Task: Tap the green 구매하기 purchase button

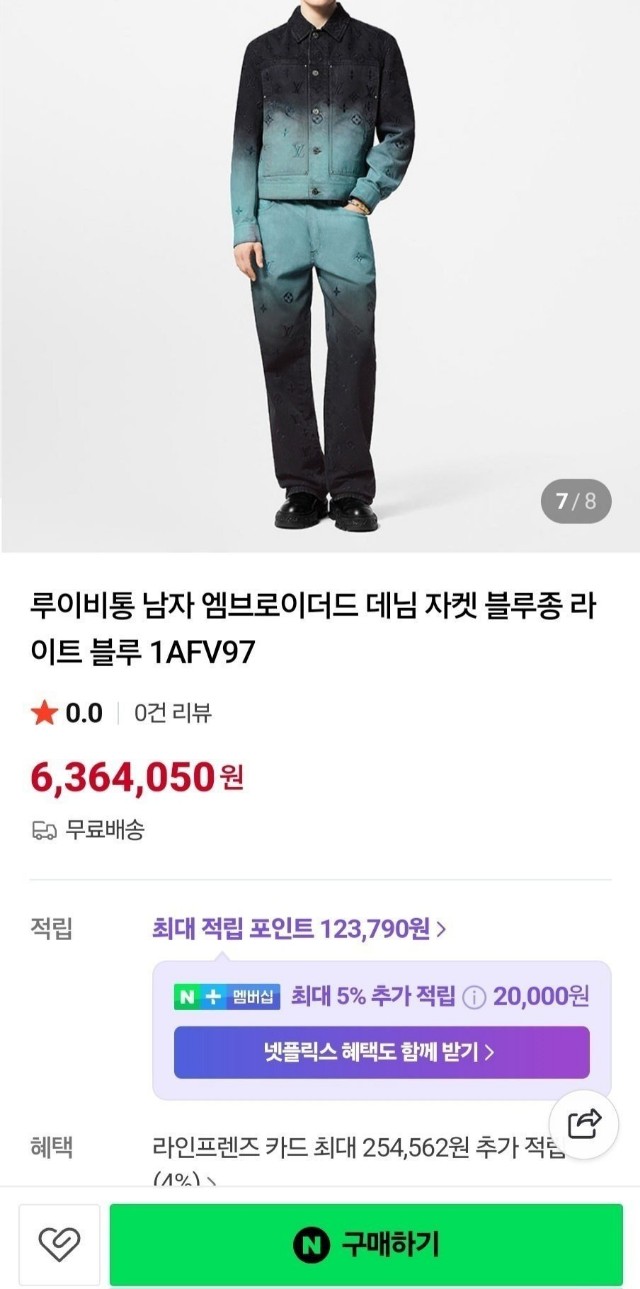Action: point(366,1244)
